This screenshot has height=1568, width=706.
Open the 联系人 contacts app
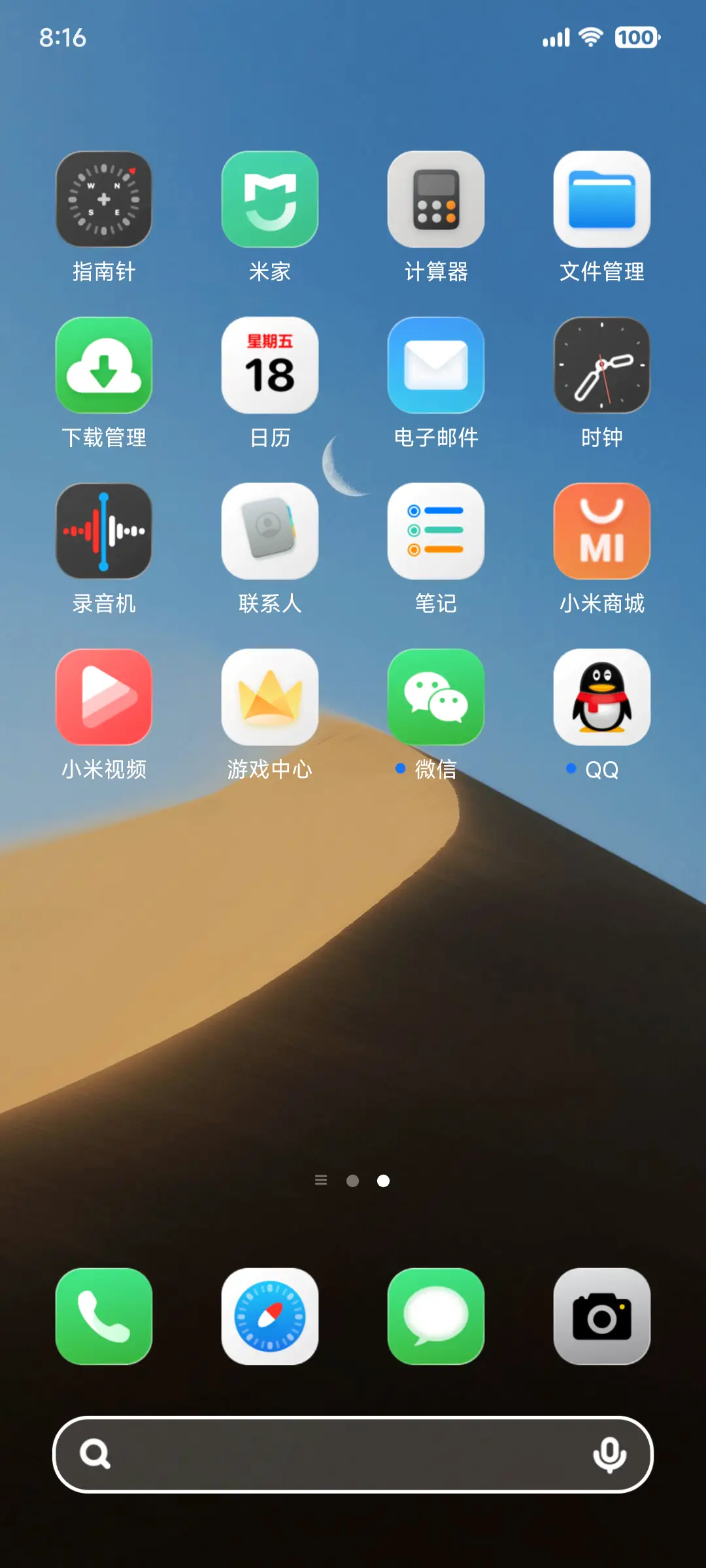click(271, 531)
